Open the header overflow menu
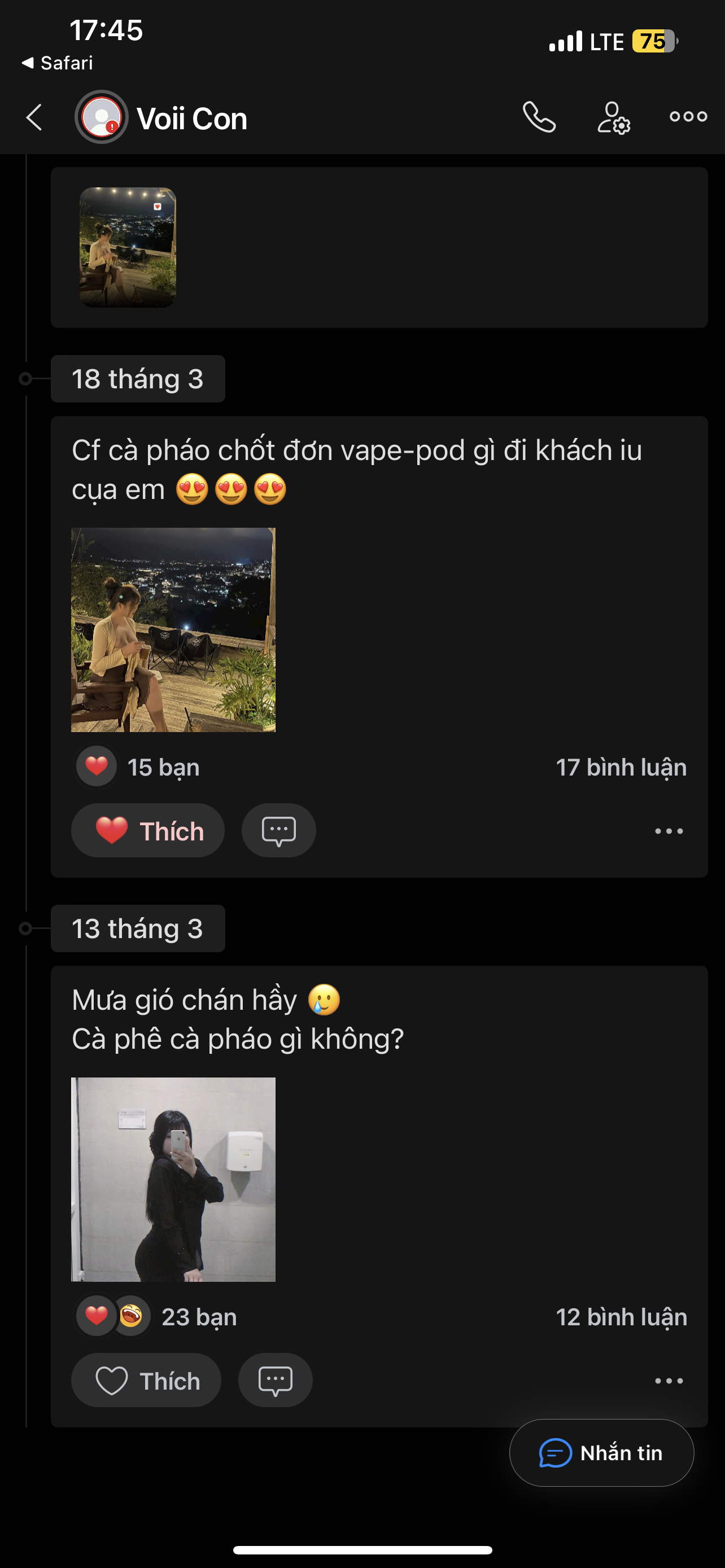 tap(688, 116)
